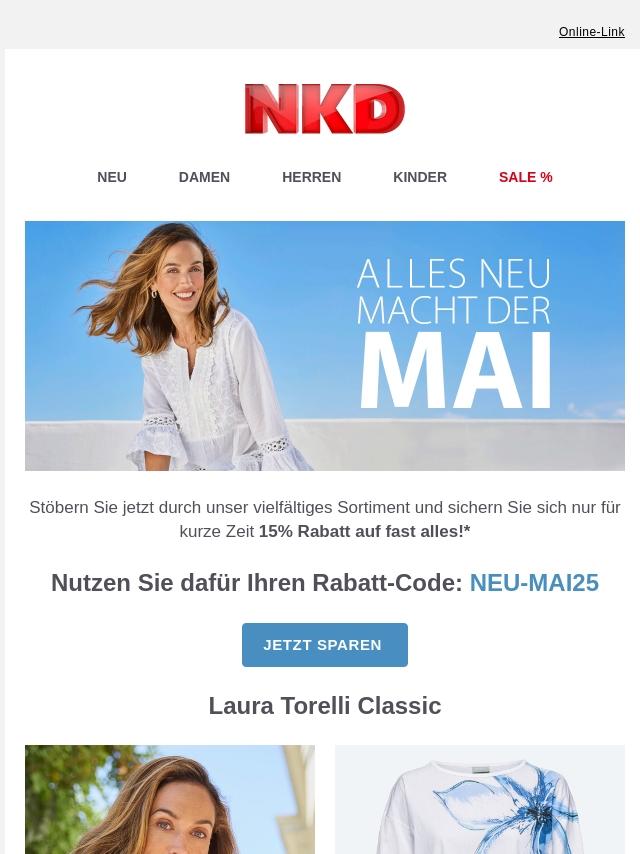
Task: Open the Laura Torelli model photo tile
Action: point(170,800)
